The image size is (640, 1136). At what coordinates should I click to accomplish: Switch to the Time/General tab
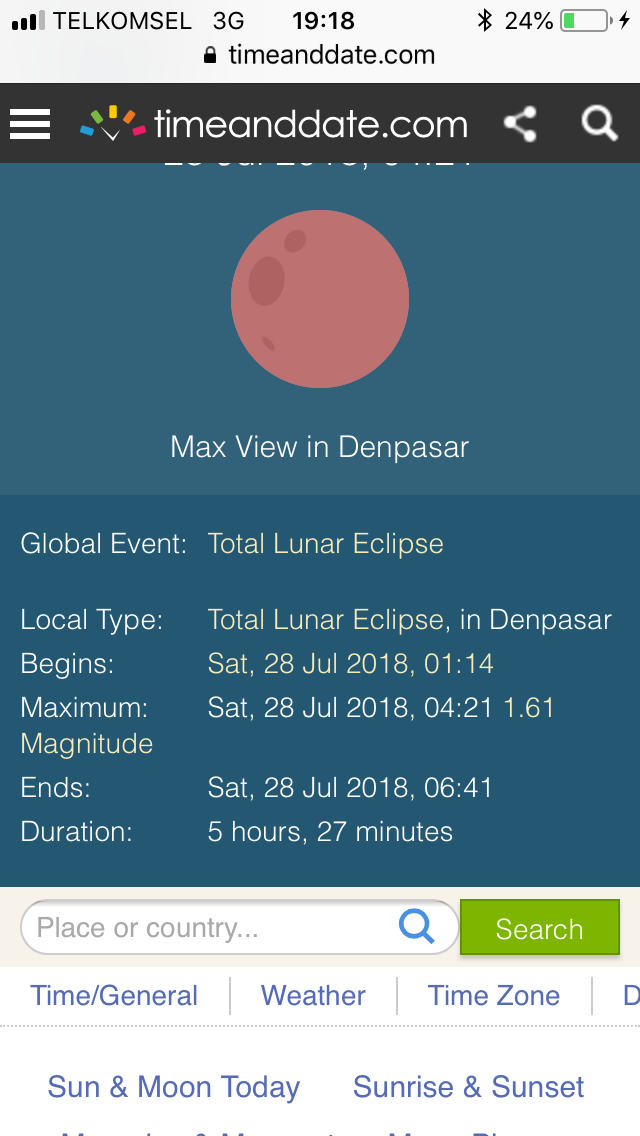click(114, 996)
